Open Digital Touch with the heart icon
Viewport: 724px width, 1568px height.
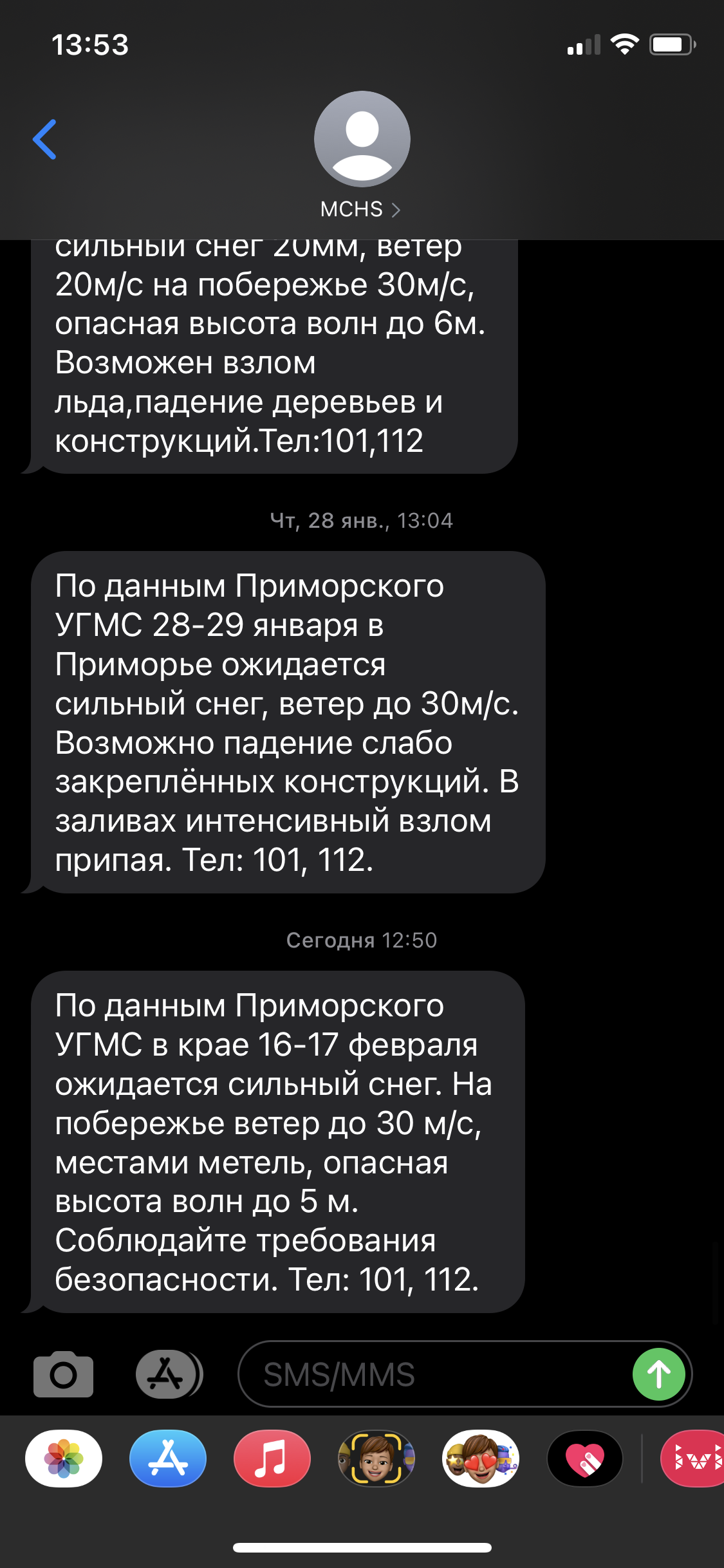[585, 1459]
